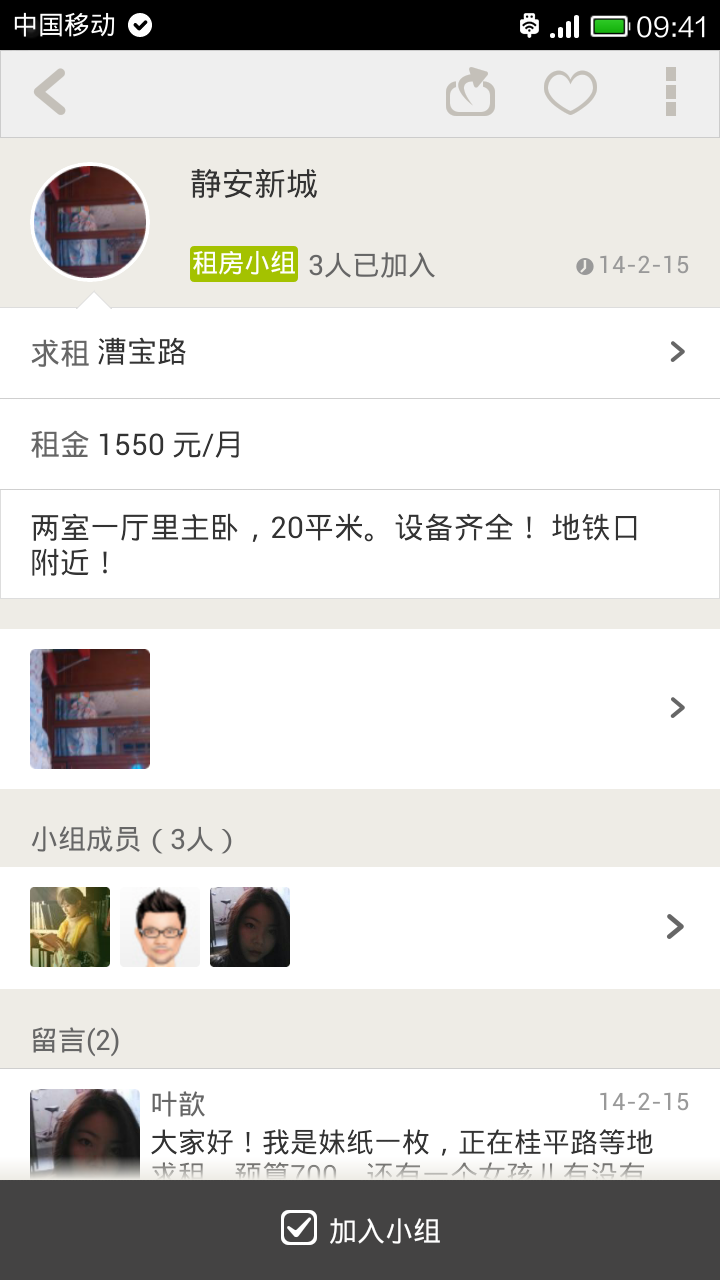Favorite this post with the heart icon
This screenshot has width=720, height=1280.
[570, 93]
